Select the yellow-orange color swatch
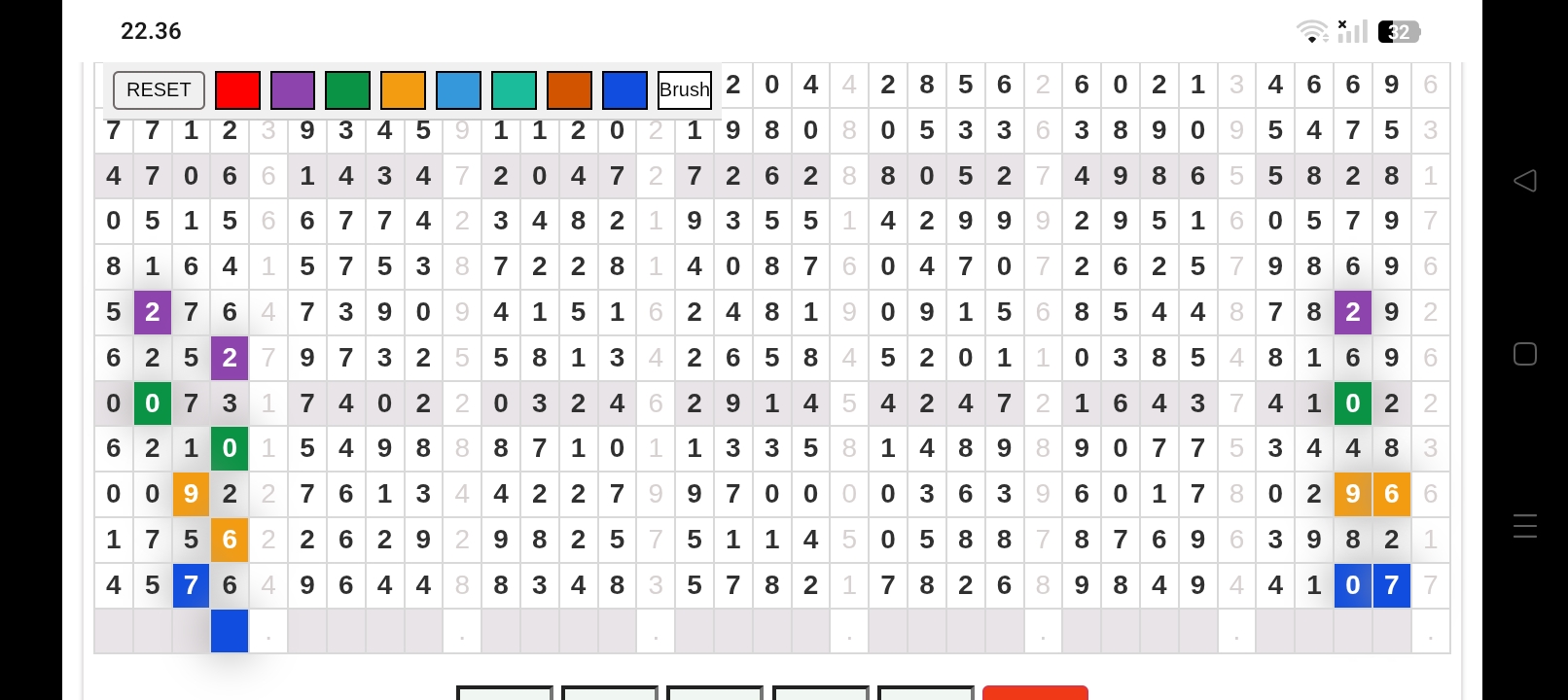Screen dimensions: 1568x700 403,90
